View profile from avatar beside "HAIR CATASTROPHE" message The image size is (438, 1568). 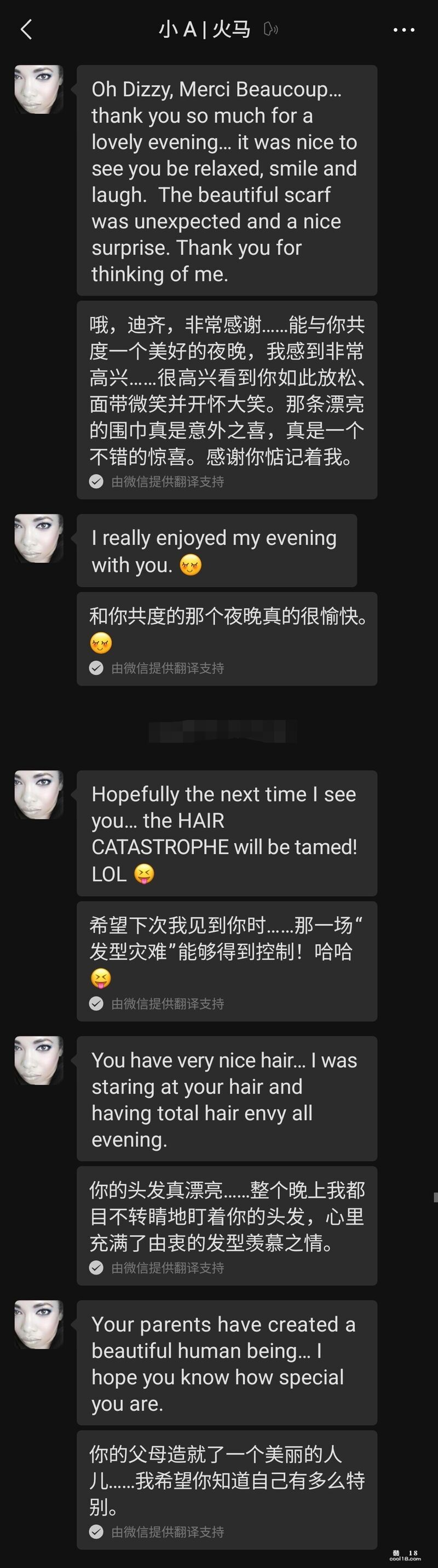(39, 794)
